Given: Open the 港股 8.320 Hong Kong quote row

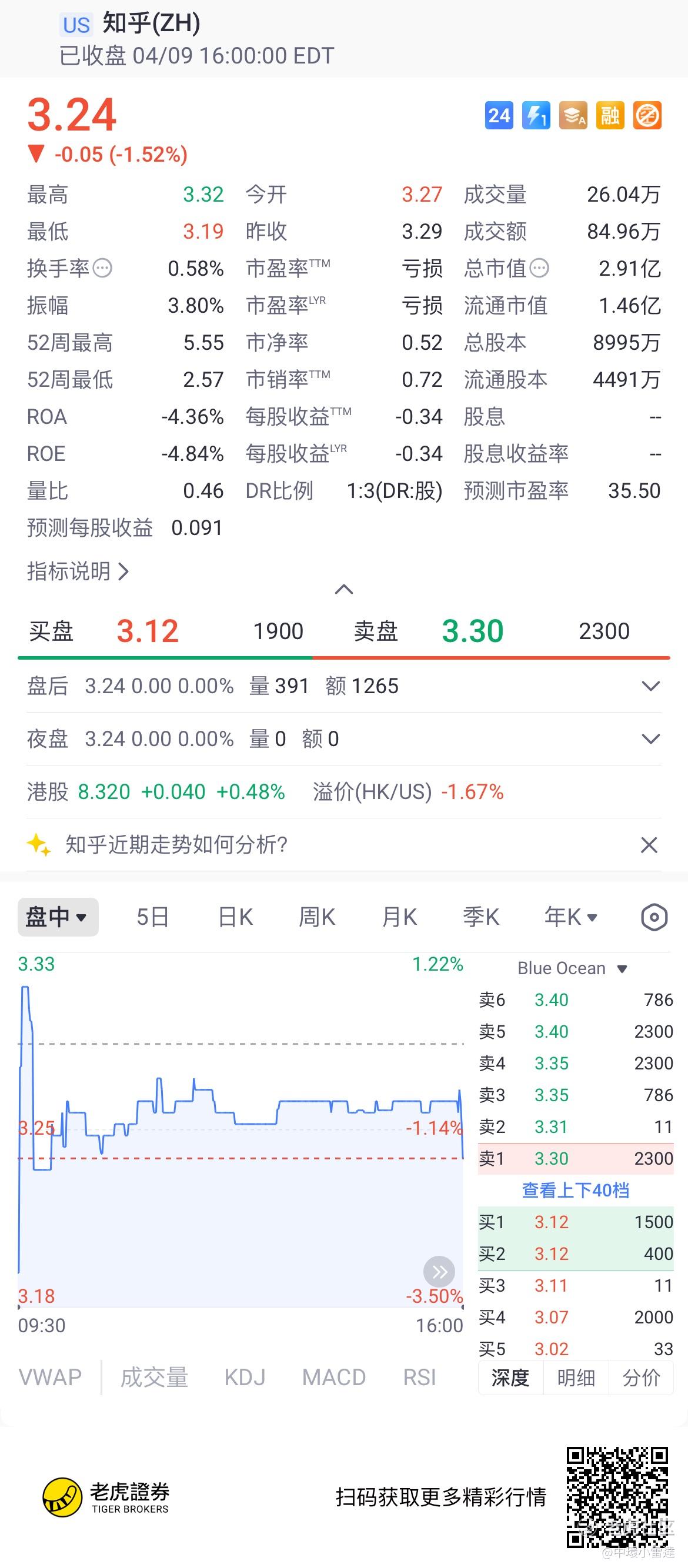Looking at the screenshot, I should 156,792.
